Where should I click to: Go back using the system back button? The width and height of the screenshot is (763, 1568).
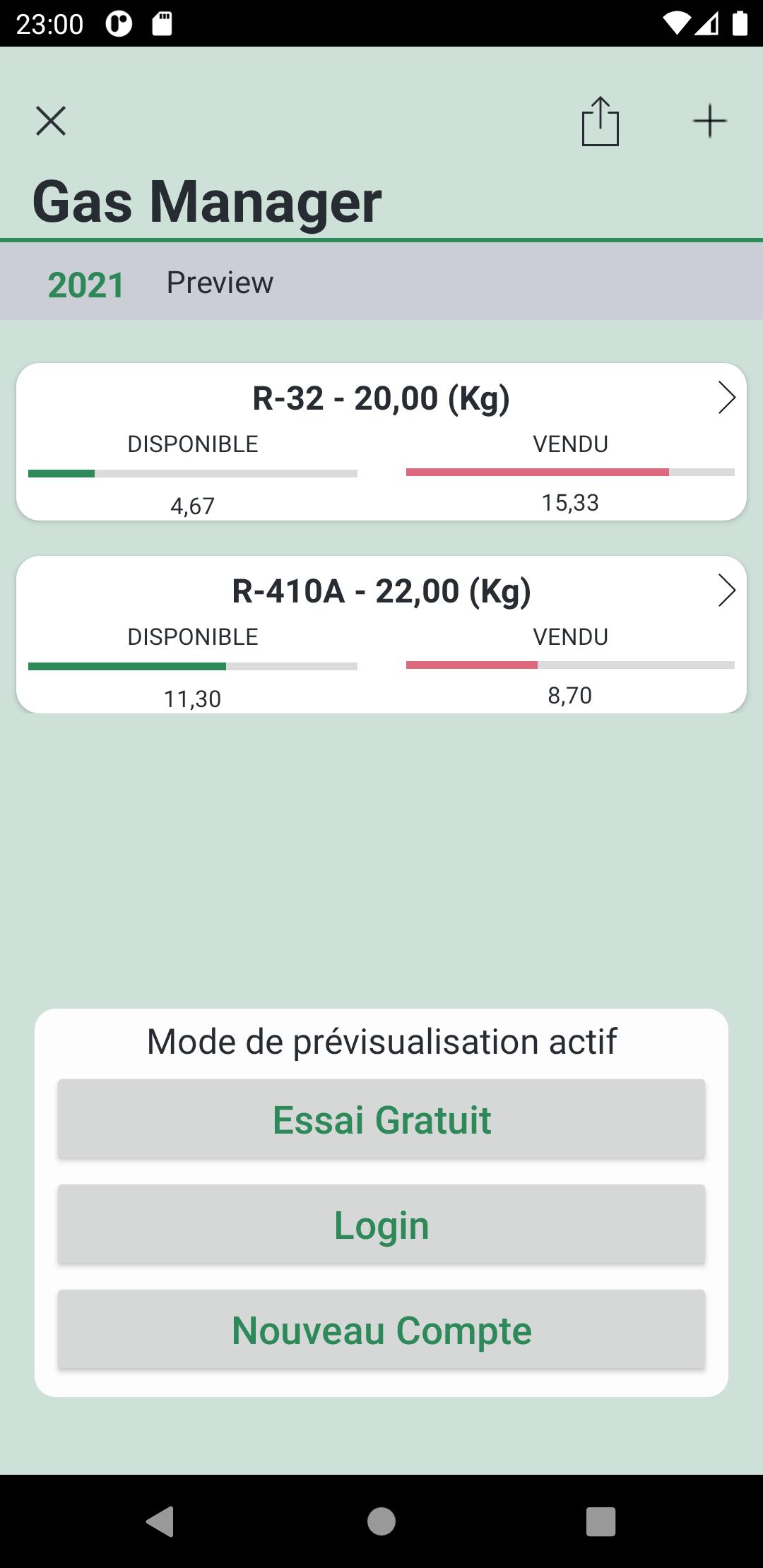160,1521
